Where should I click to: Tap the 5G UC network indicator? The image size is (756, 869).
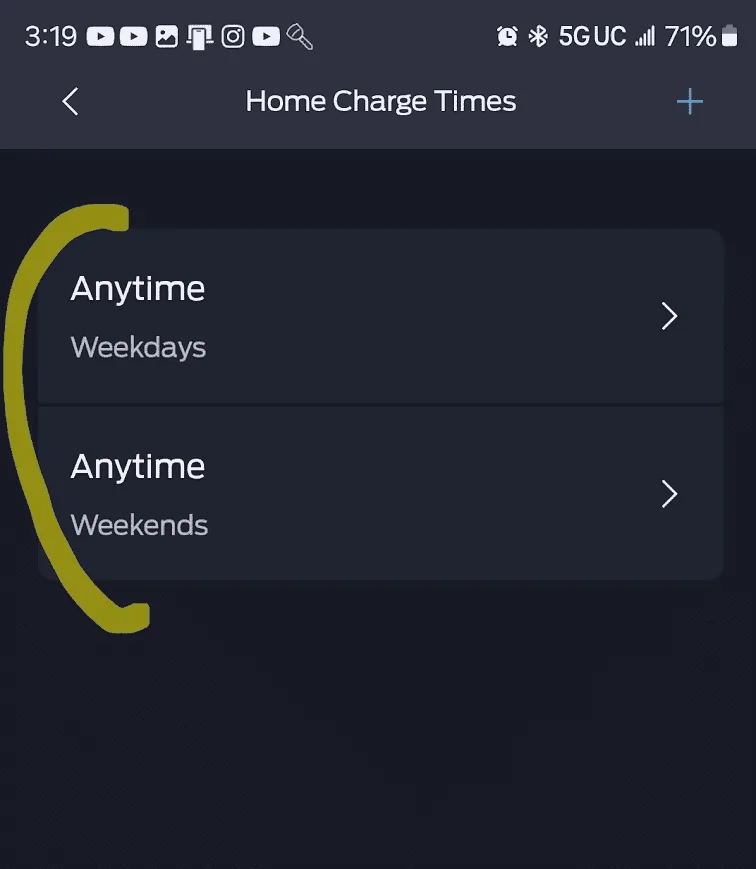[590, 35]
